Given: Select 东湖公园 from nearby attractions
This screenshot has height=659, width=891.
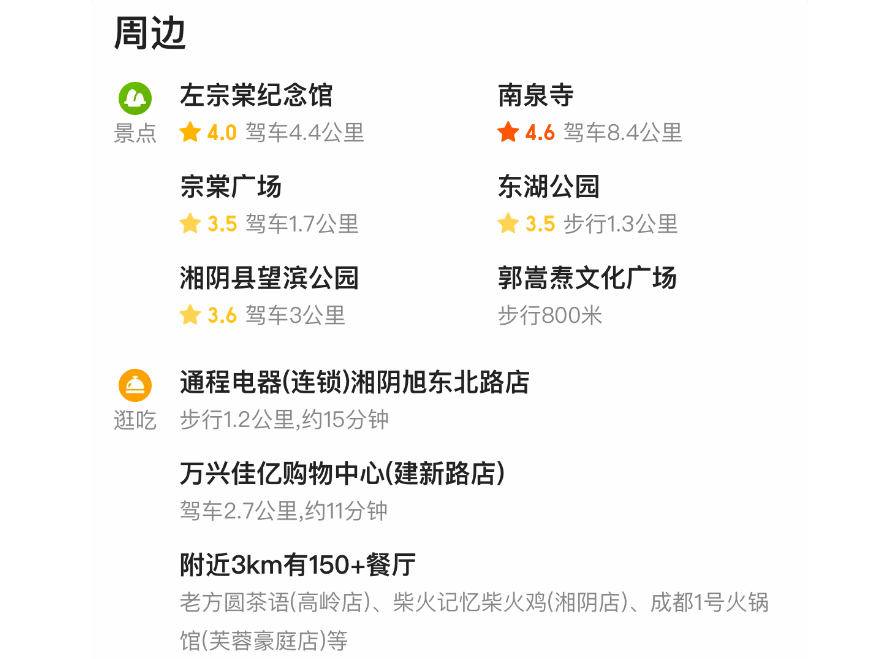Looking at the screenshot, I should coord(549,188).
